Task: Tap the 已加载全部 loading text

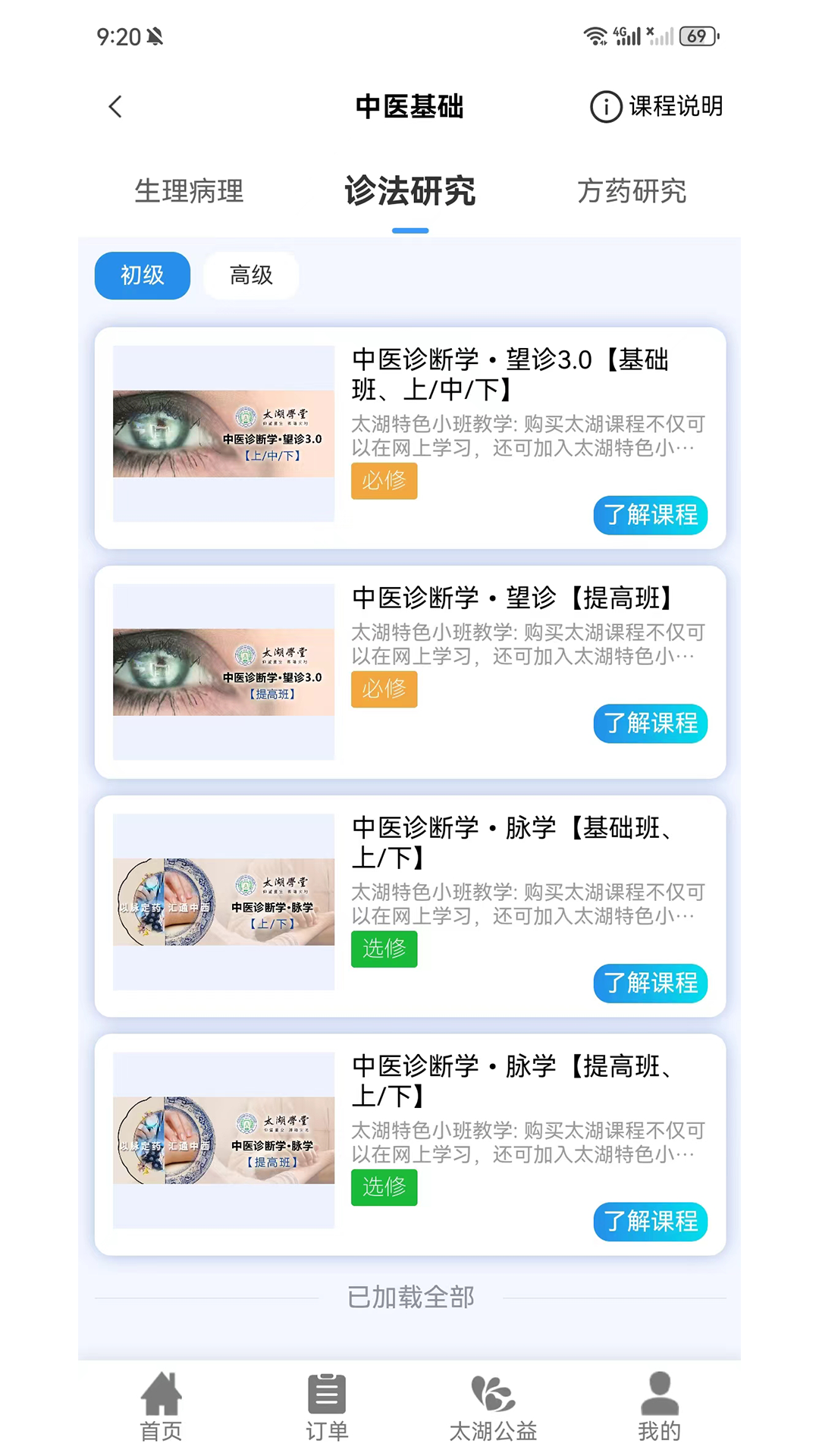Action: pos(410,1297)
